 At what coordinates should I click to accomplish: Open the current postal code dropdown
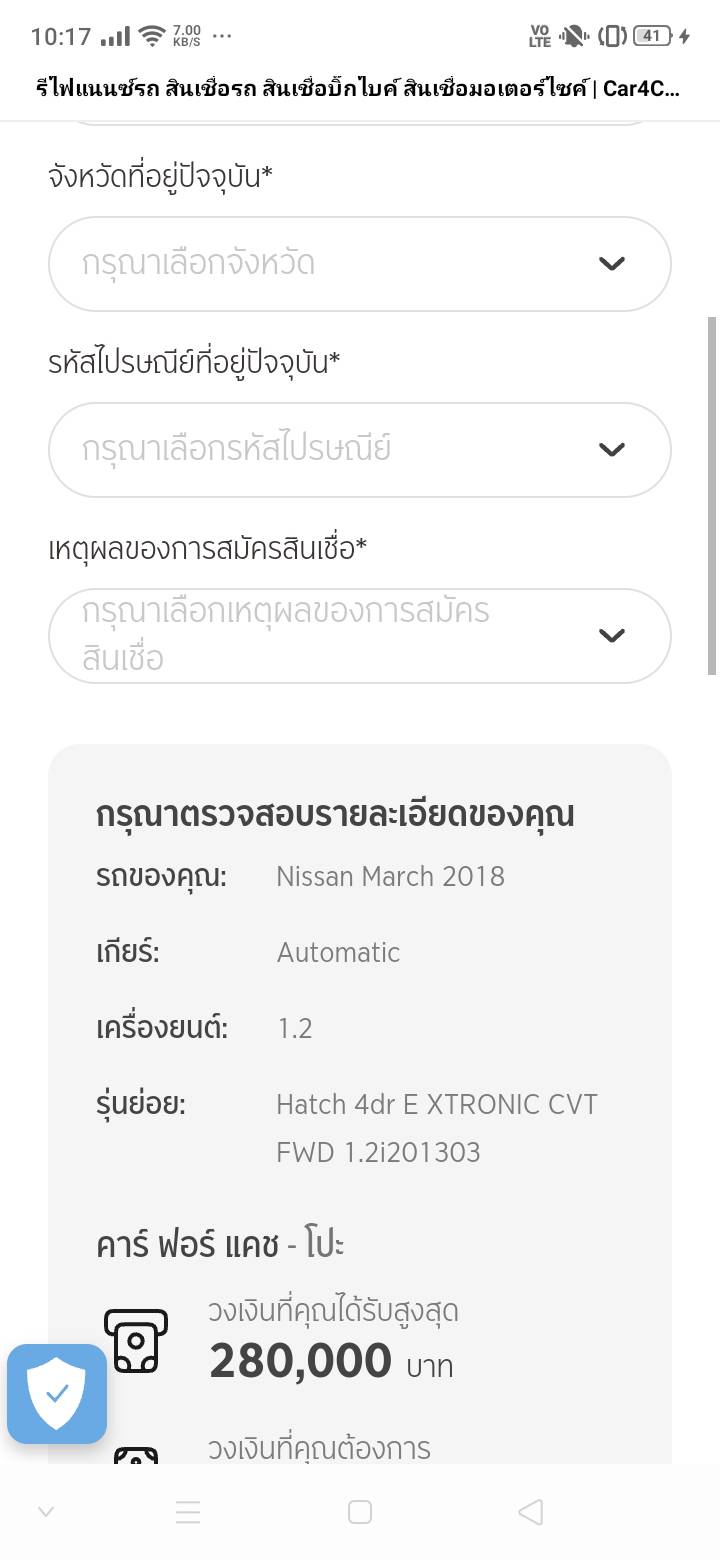(359, 449)
